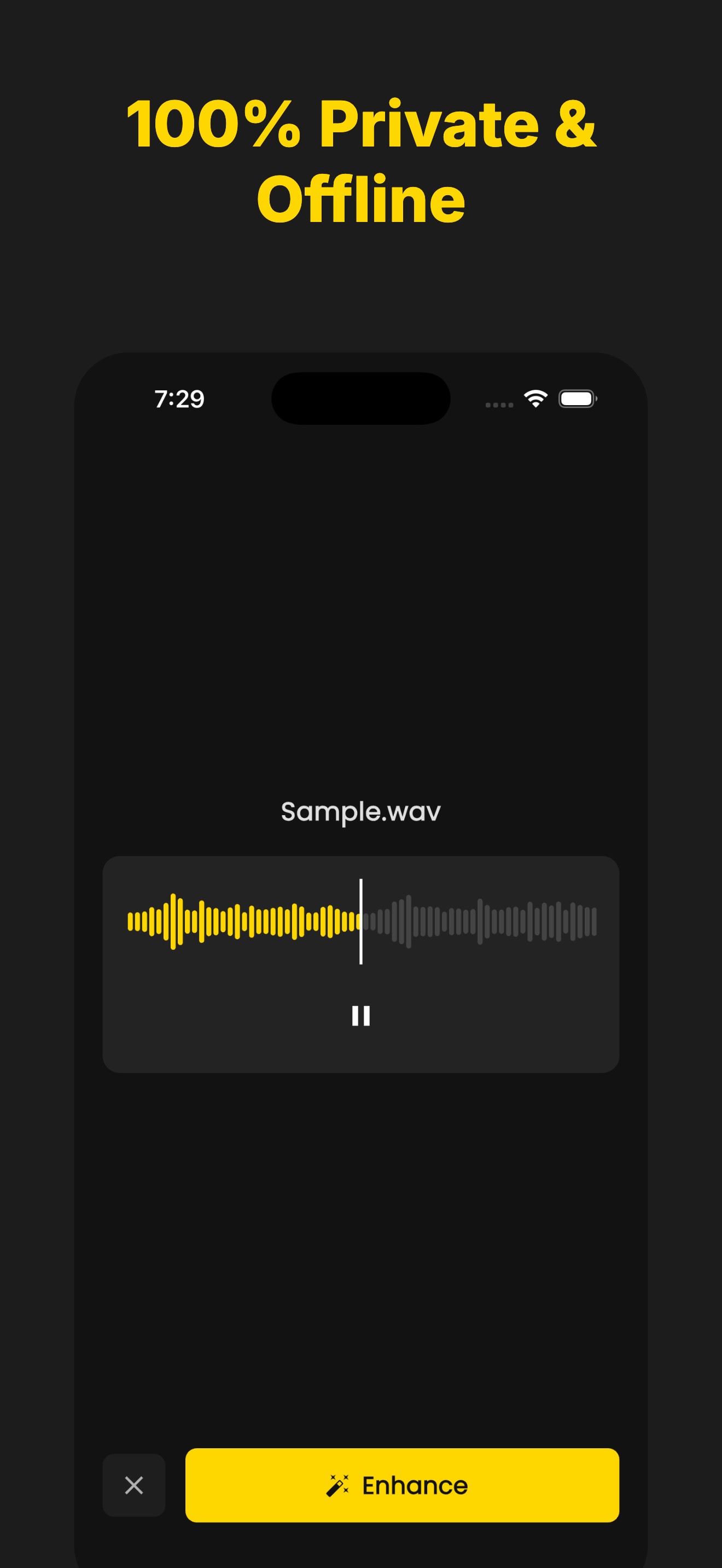The width and height of the screenshot is (722, 1568).
Task: Click the Dynamic Island area
Action: (360, 397)
